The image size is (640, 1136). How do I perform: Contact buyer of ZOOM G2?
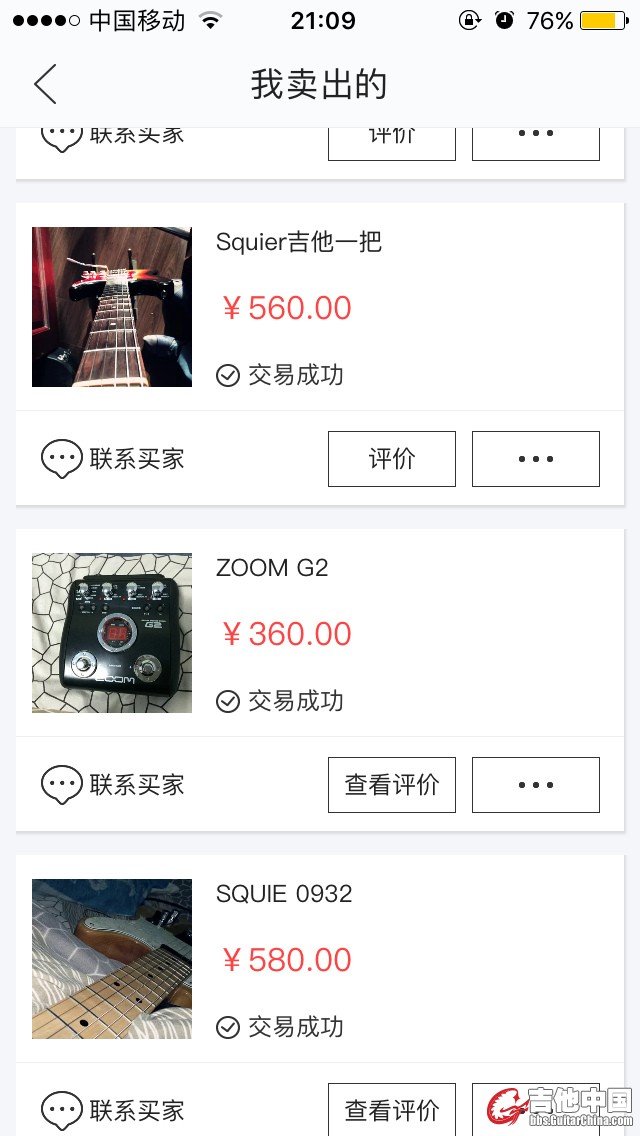tap(113, 785)
